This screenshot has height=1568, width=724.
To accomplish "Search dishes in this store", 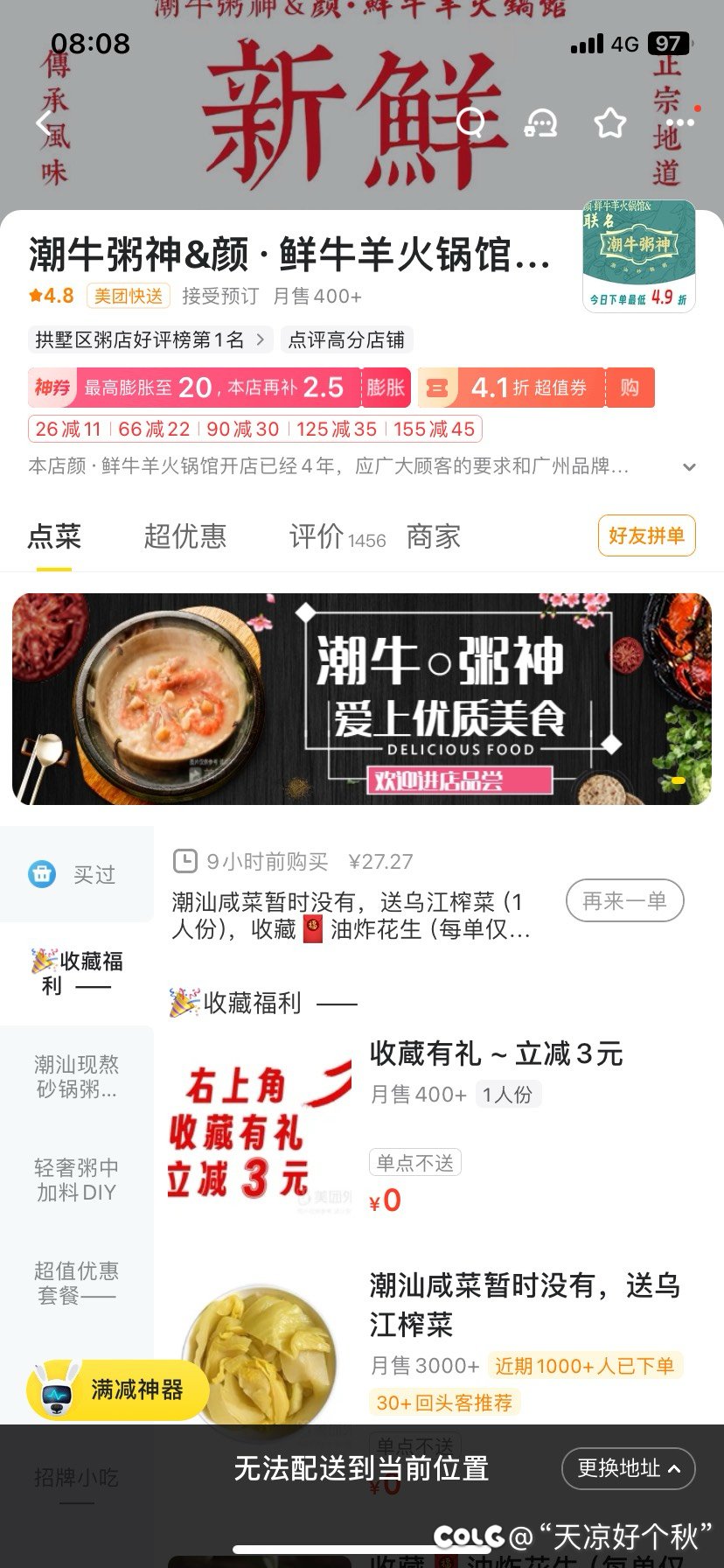I will tap(470, 122).
